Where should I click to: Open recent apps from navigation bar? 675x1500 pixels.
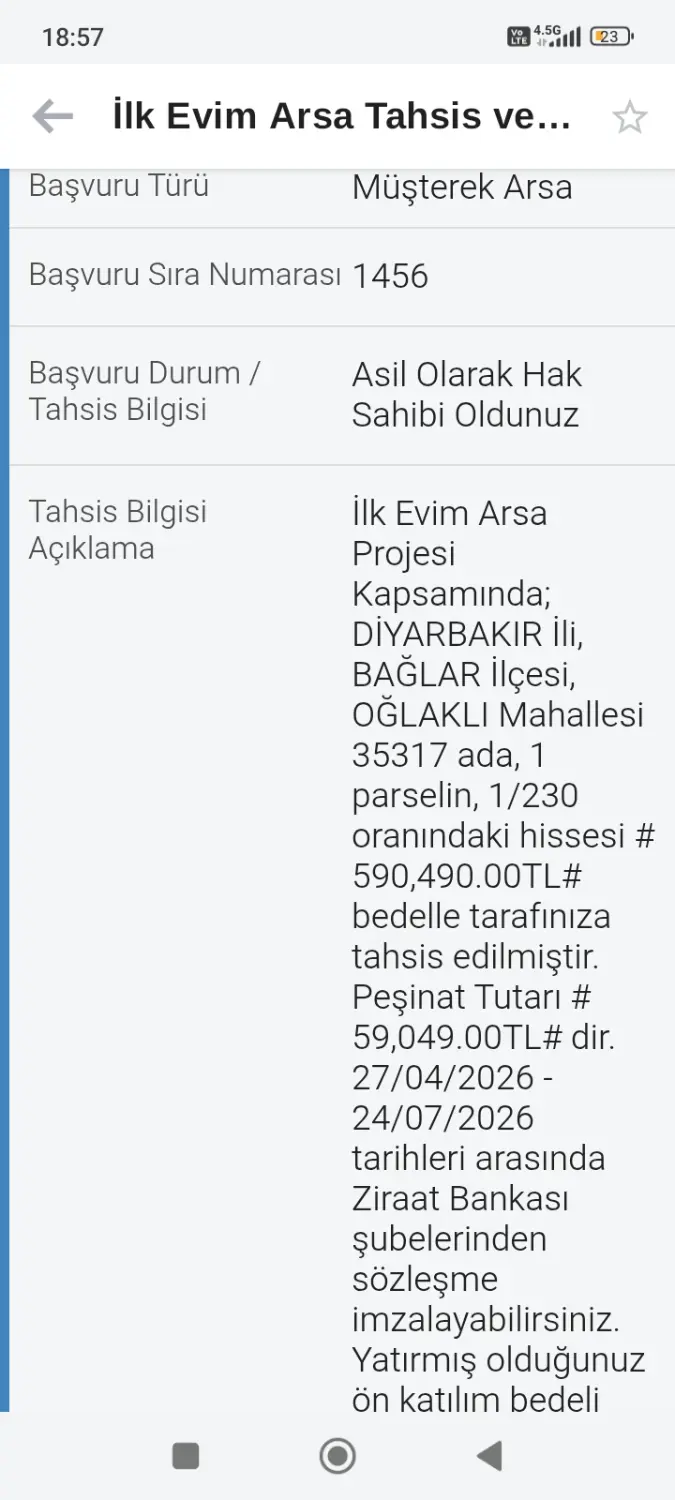pyautogui.click(x=186, y=1456)
